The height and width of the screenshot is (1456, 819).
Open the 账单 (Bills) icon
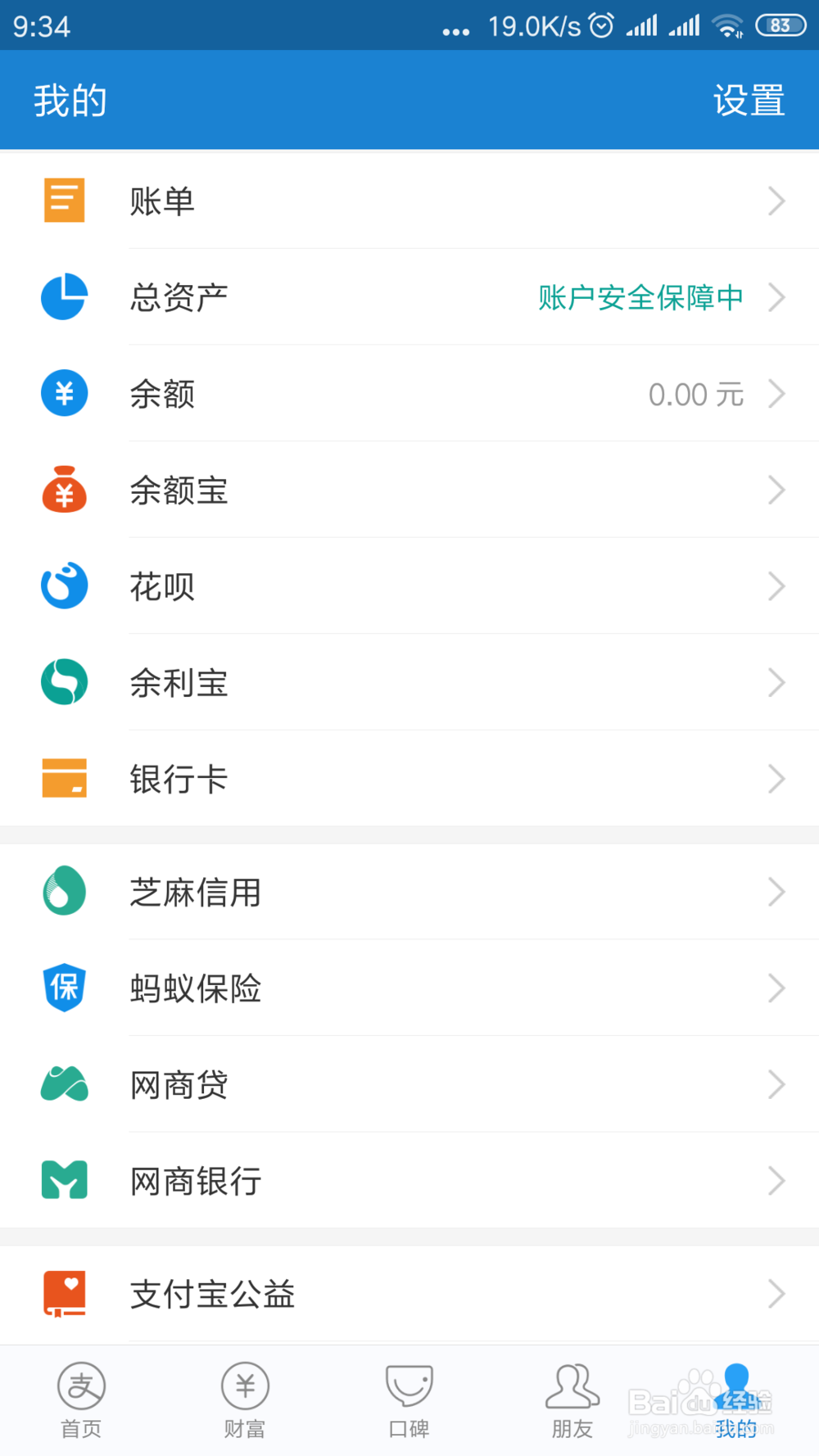pyautogui.click(x=64, y=201)
